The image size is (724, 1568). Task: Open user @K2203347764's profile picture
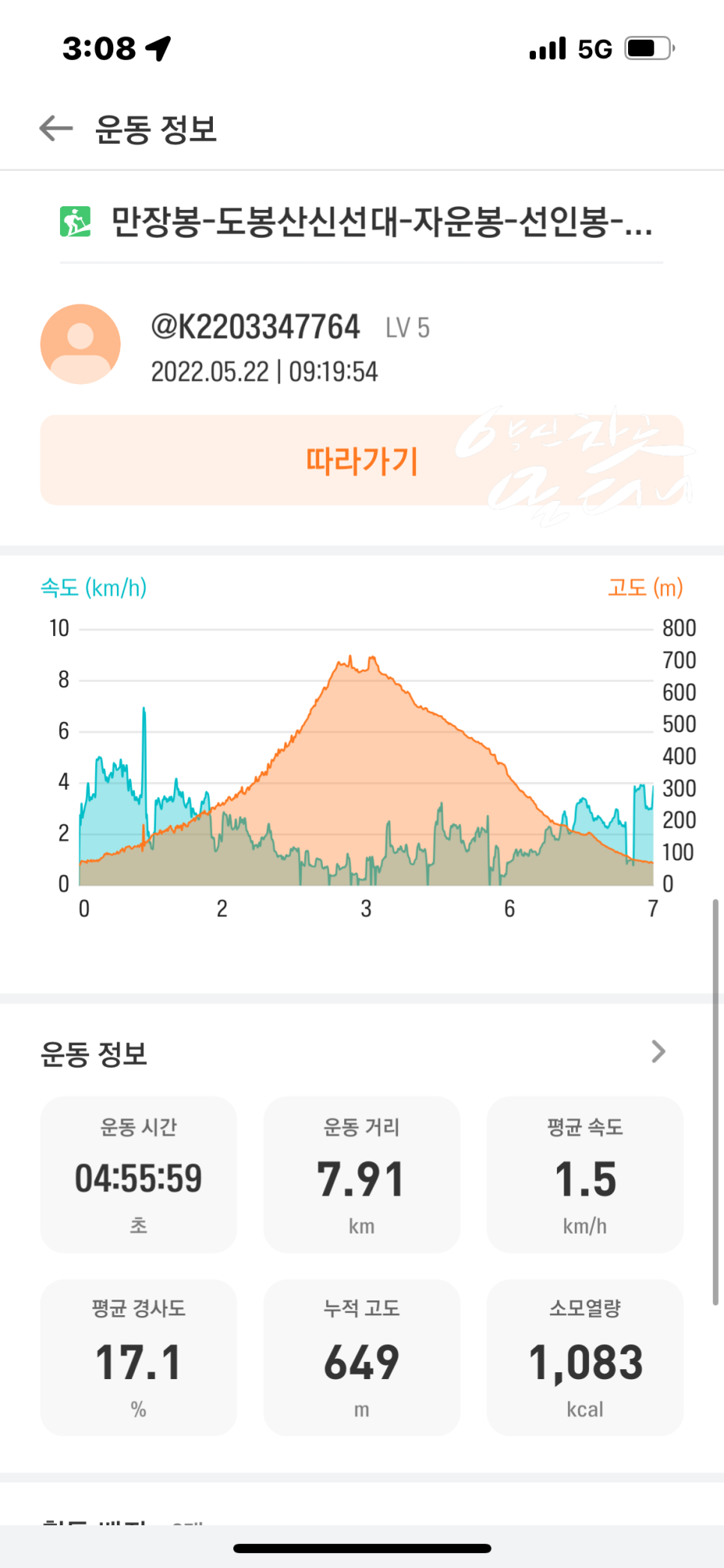point(80,344)
